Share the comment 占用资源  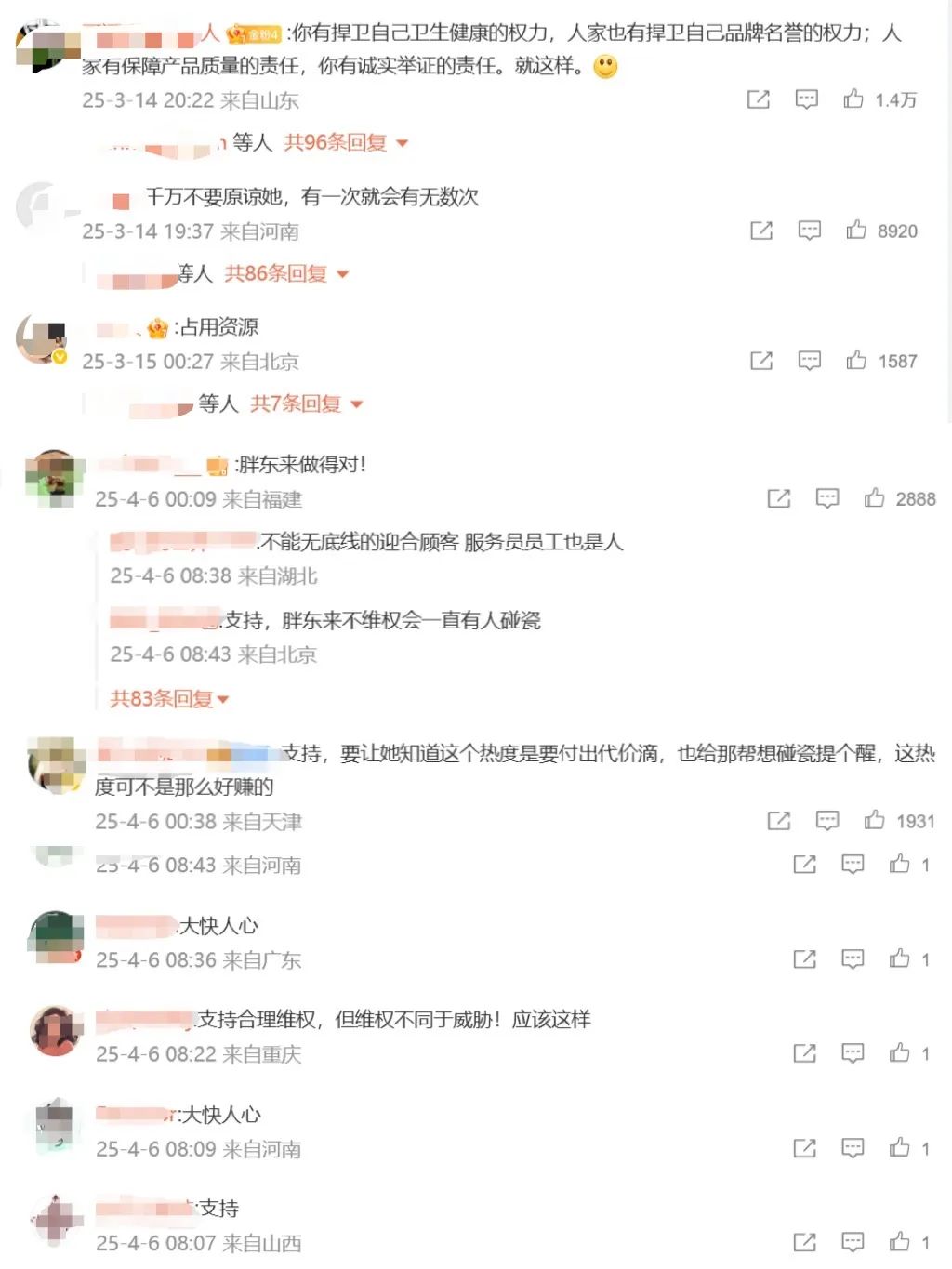760,361
